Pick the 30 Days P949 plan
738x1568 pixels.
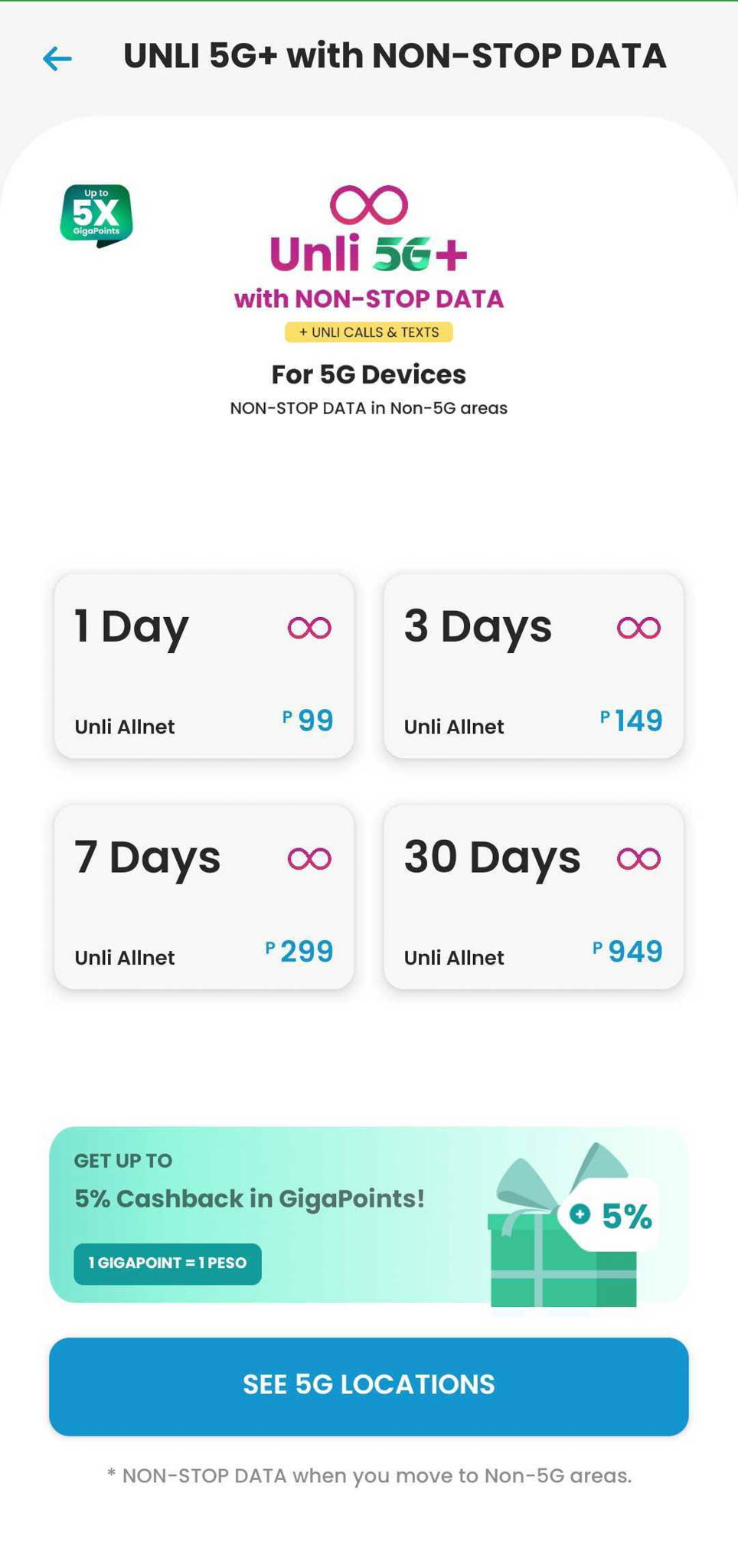click(x=534, y=897)
